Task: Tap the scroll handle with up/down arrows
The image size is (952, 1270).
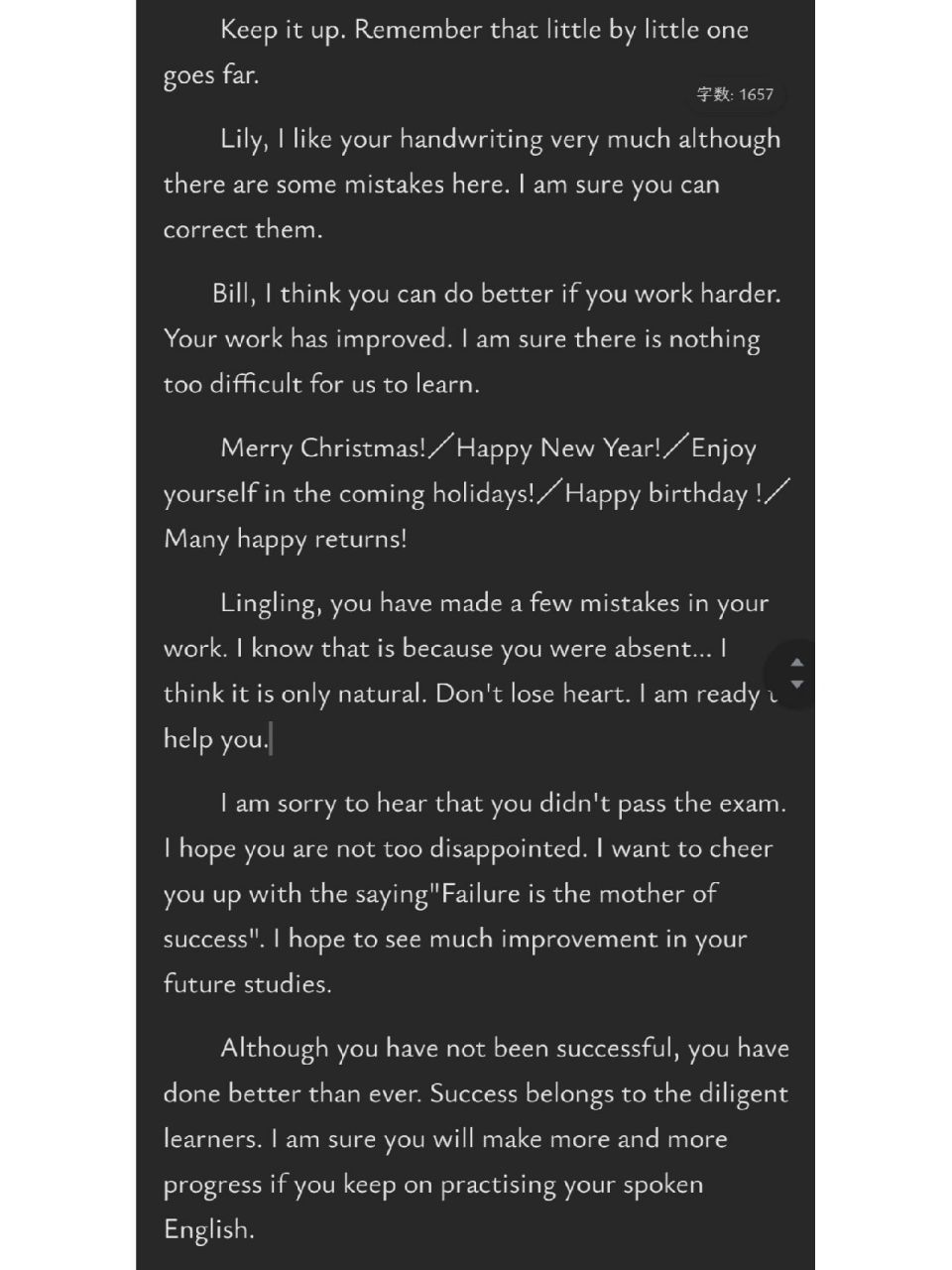Action: coord(795,674)
